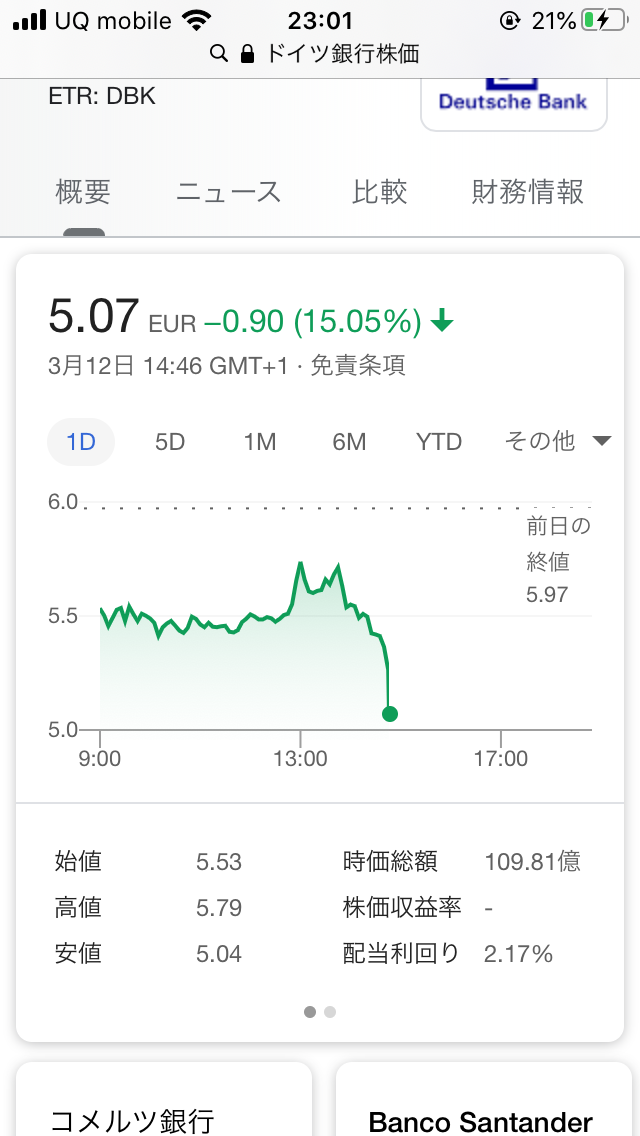Viewport: 640px width, 1136px height.
Task: View the 6M chart range
Action: point(349,441)
